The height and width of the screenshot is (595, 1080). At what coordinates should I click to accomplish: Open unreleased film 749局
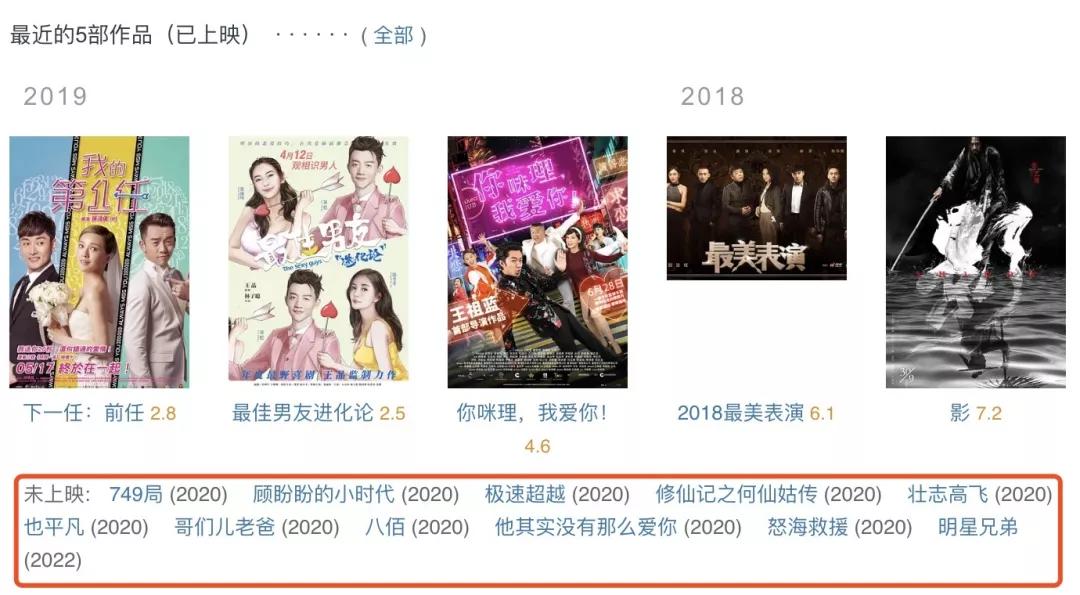pyautogui.click(x=135, y=495)
